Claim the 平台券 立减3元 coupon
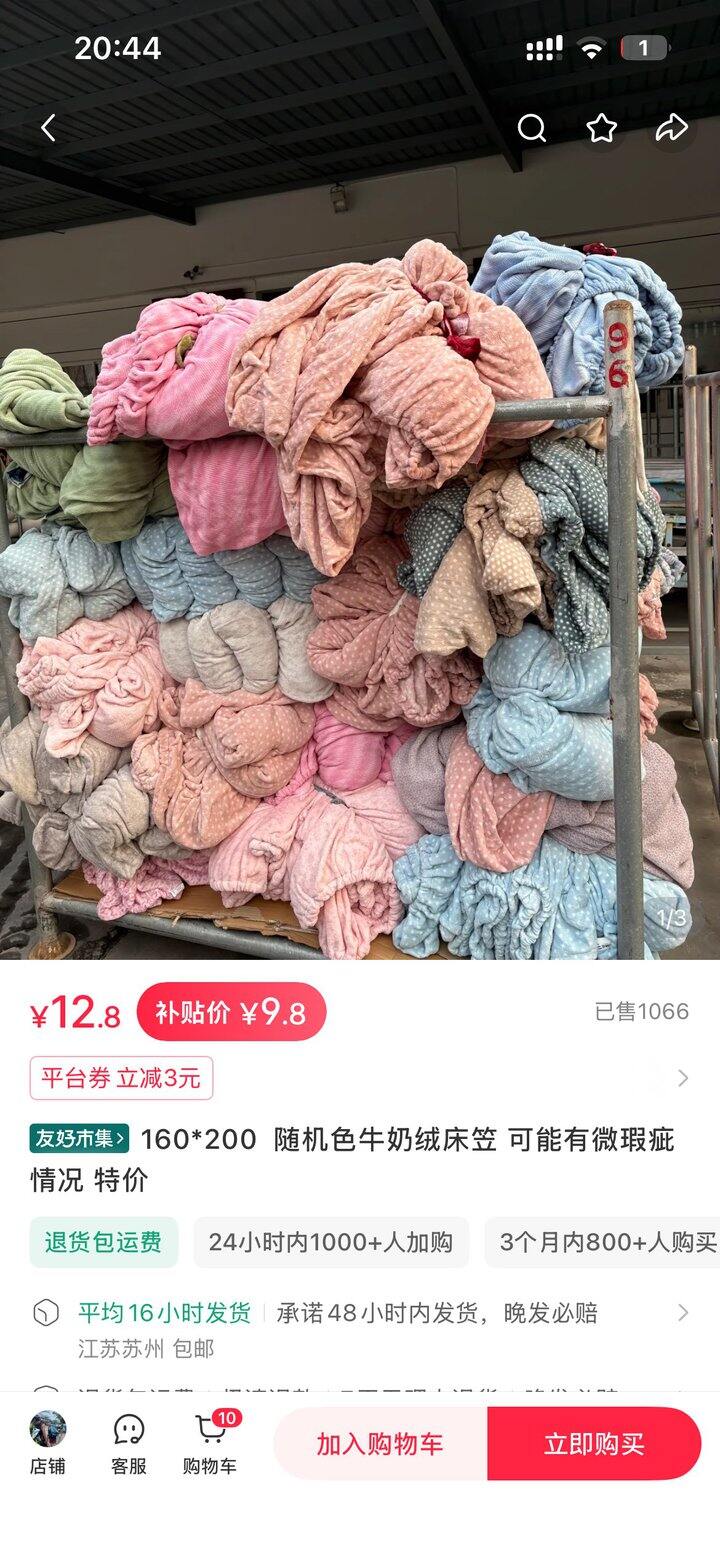 (x=121, y=1078)
